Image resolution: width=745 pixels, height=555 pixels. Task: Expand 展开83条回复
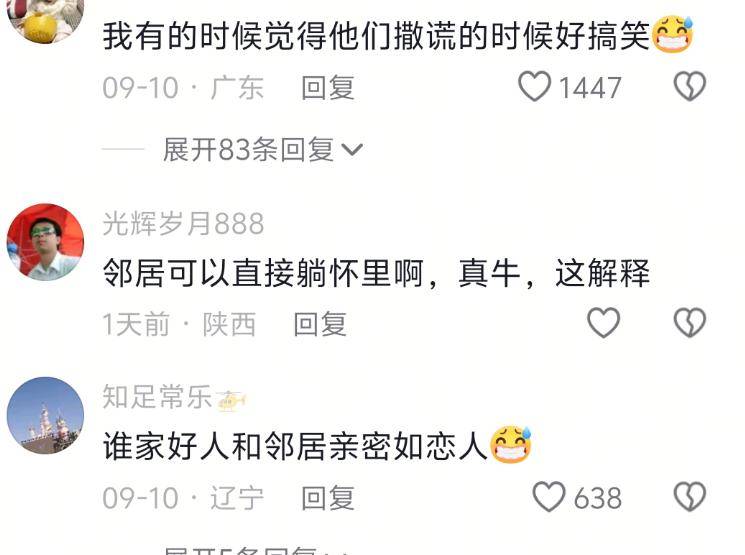point(262,150)
